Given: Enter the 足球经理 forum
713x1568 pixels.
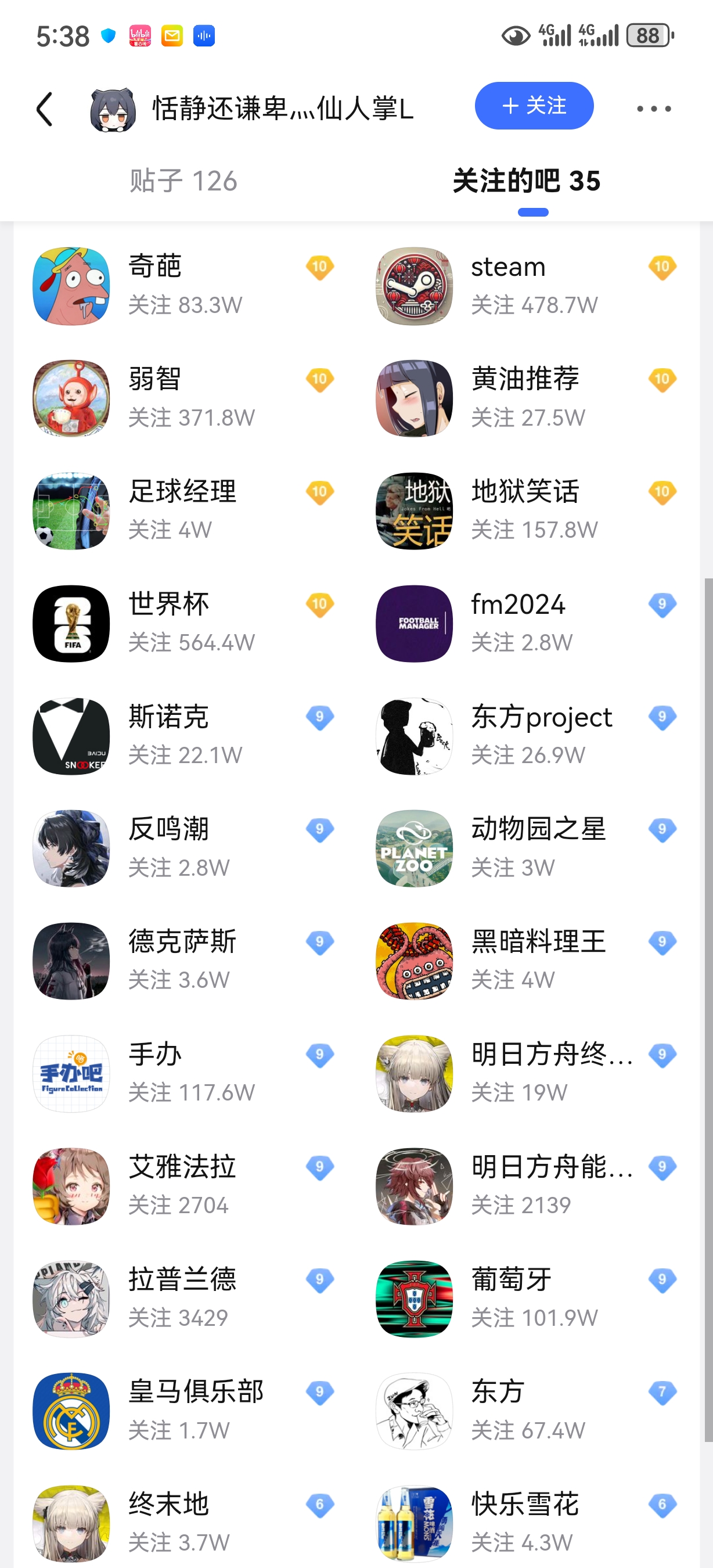Looking at the screenshot, I should (x=182, y=510).
